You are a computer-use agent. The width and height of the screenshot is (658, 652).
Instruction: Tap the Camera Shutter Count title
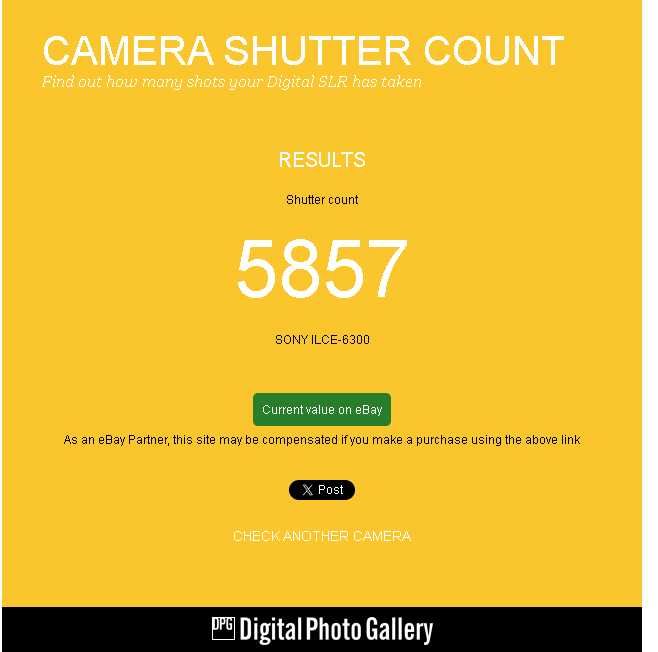click(303, 51)
